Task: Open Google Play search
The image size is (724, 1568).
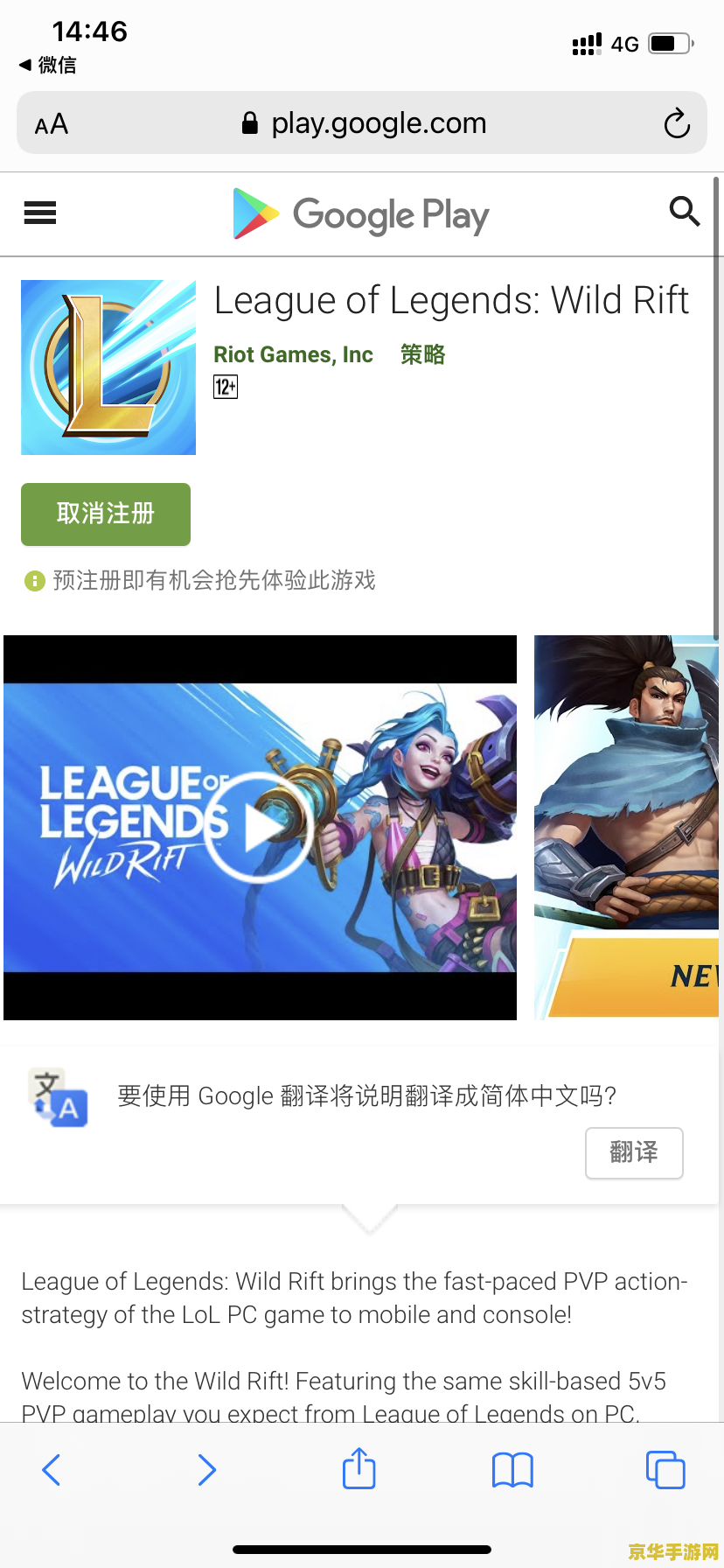Action: coord(684,212)
